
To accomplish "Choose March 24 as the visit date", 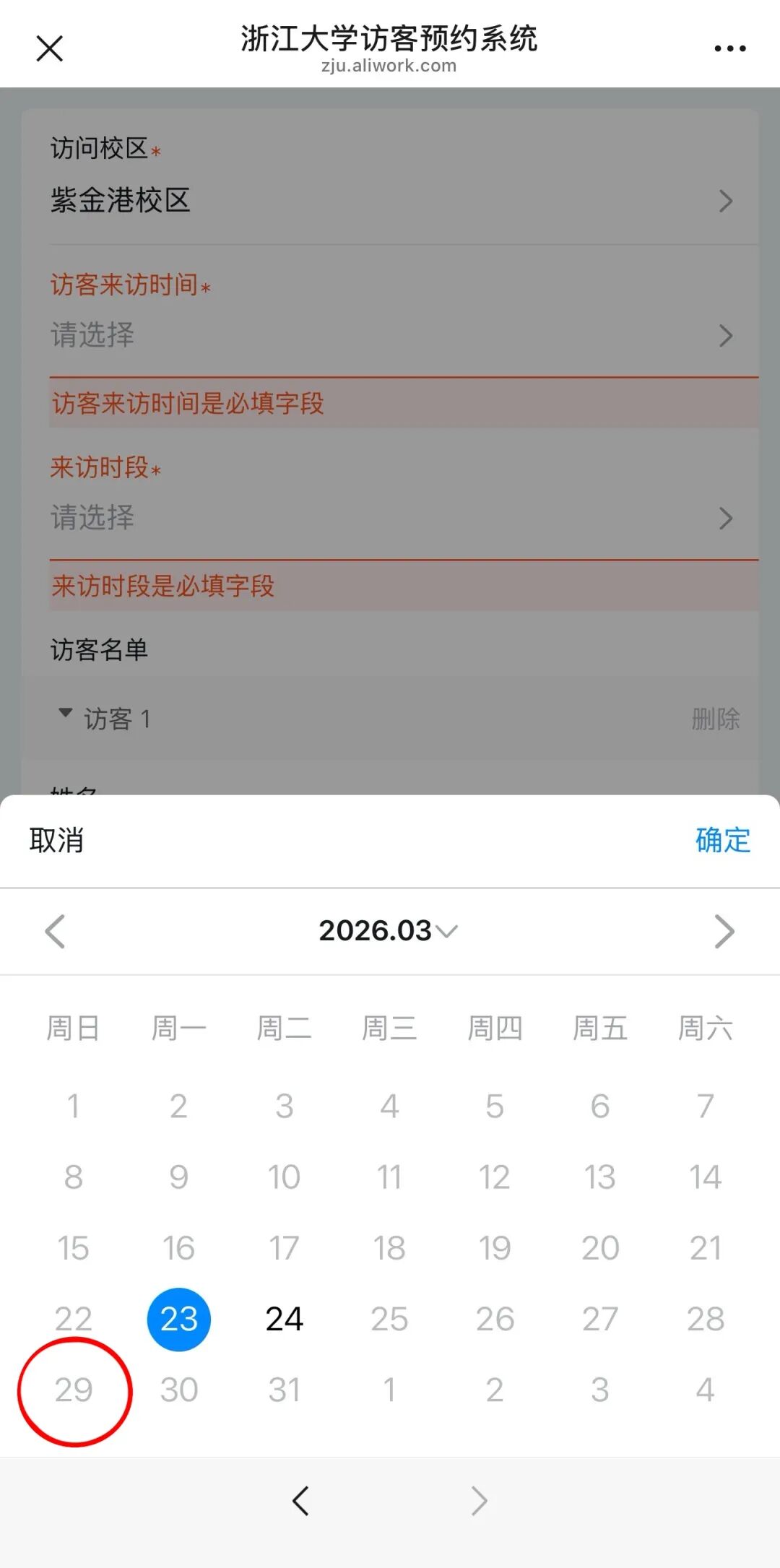I will [284, 1319].
